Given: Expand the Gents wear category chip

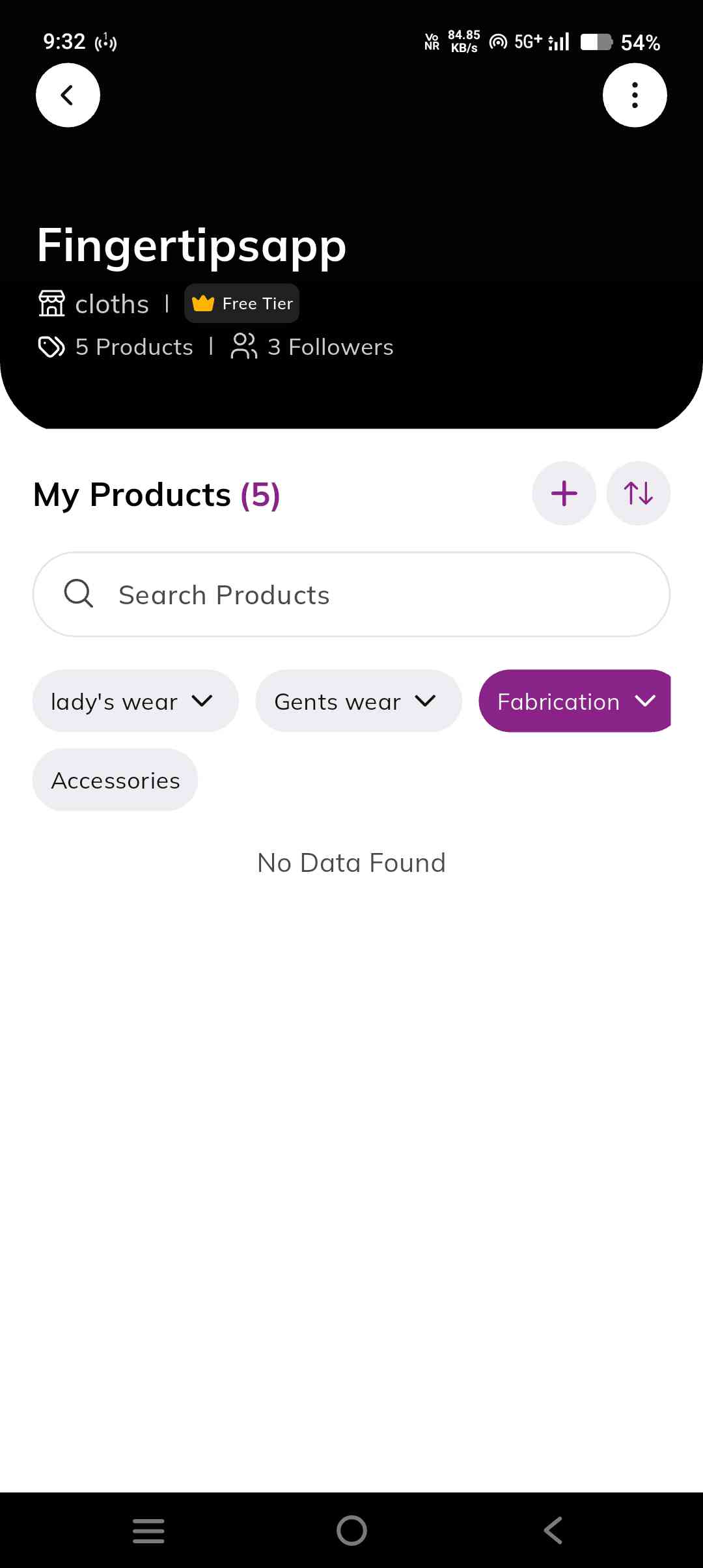Looking at the screenshot, I should point(359,701).
